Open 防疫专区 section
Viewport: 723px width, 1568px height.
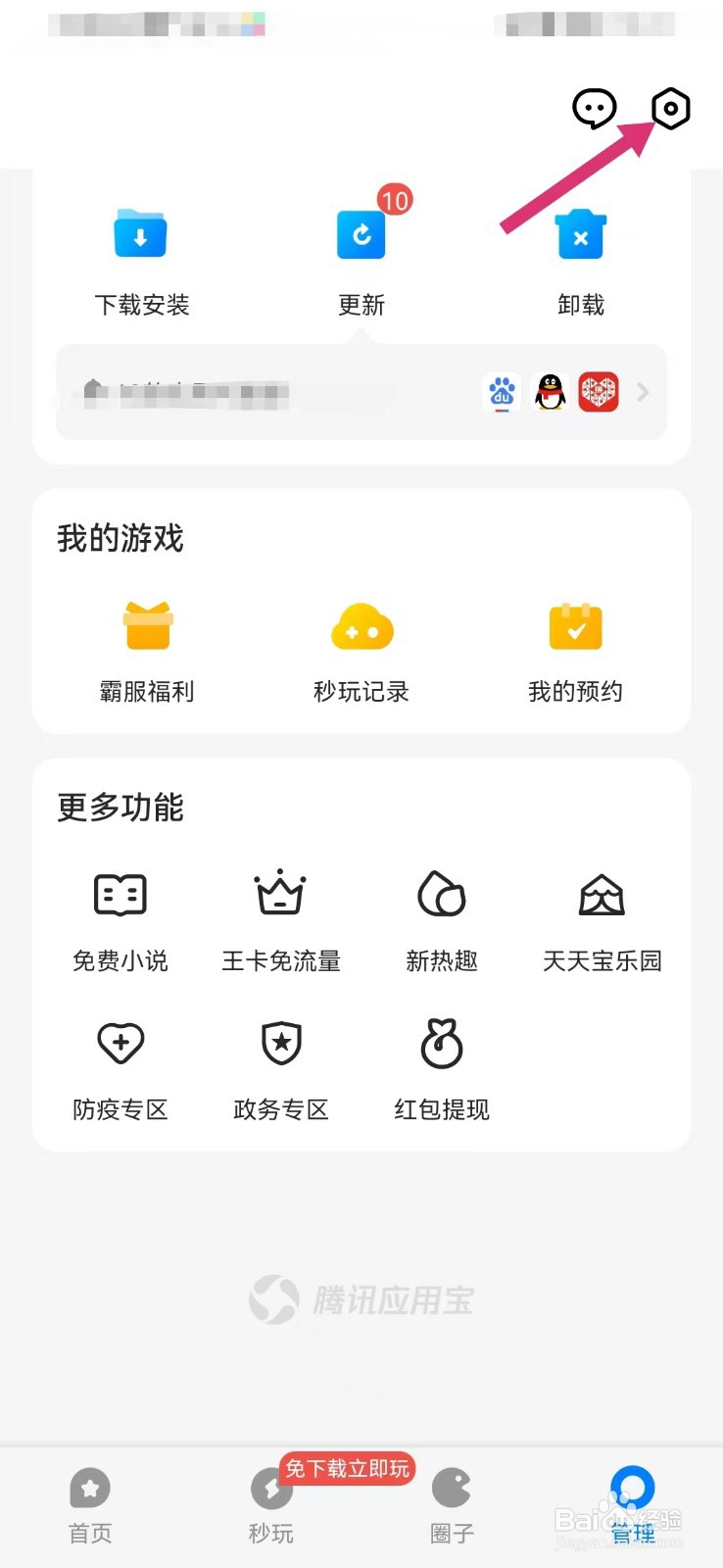tap(120, 1068)
